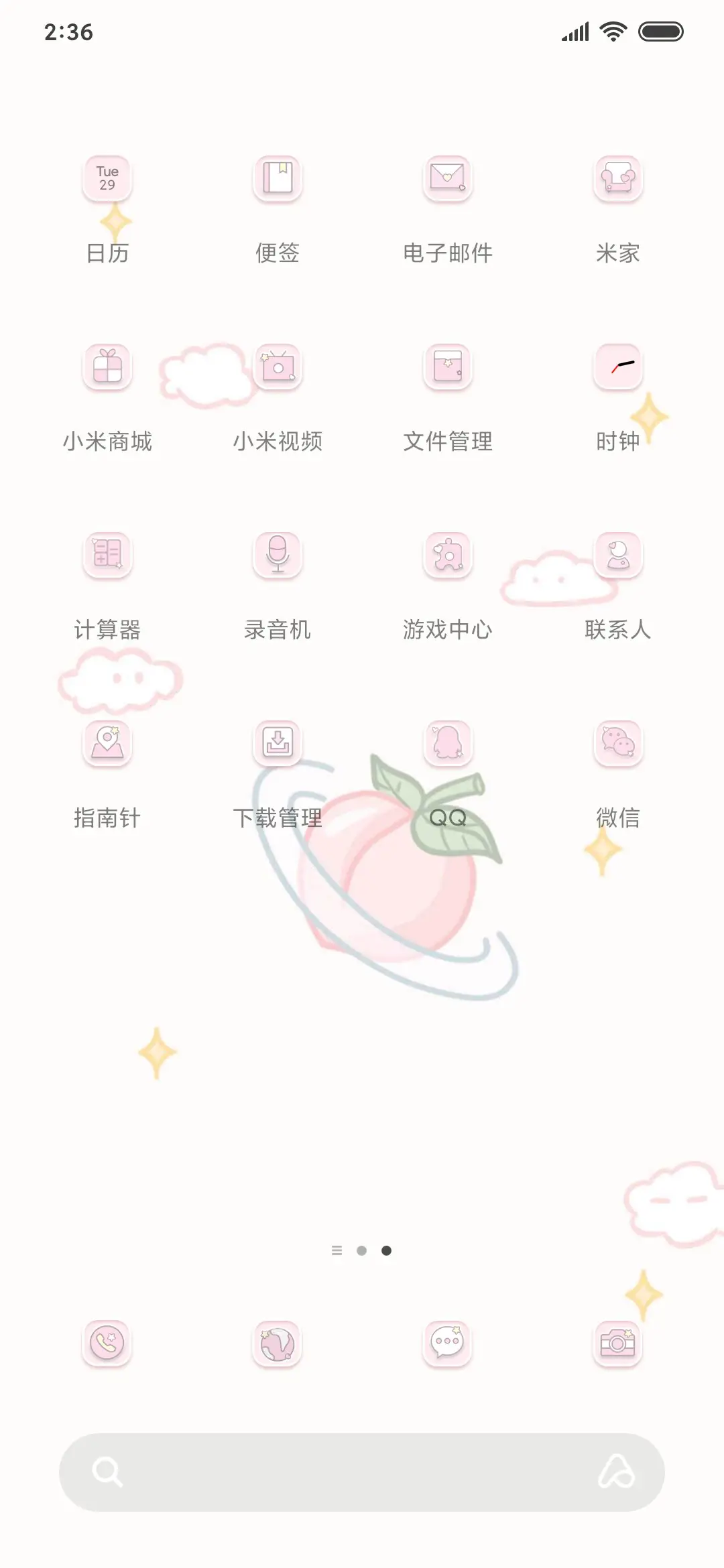Open the 文件管理 file manager
724x1568 pixels.
(x=448, y=367)
